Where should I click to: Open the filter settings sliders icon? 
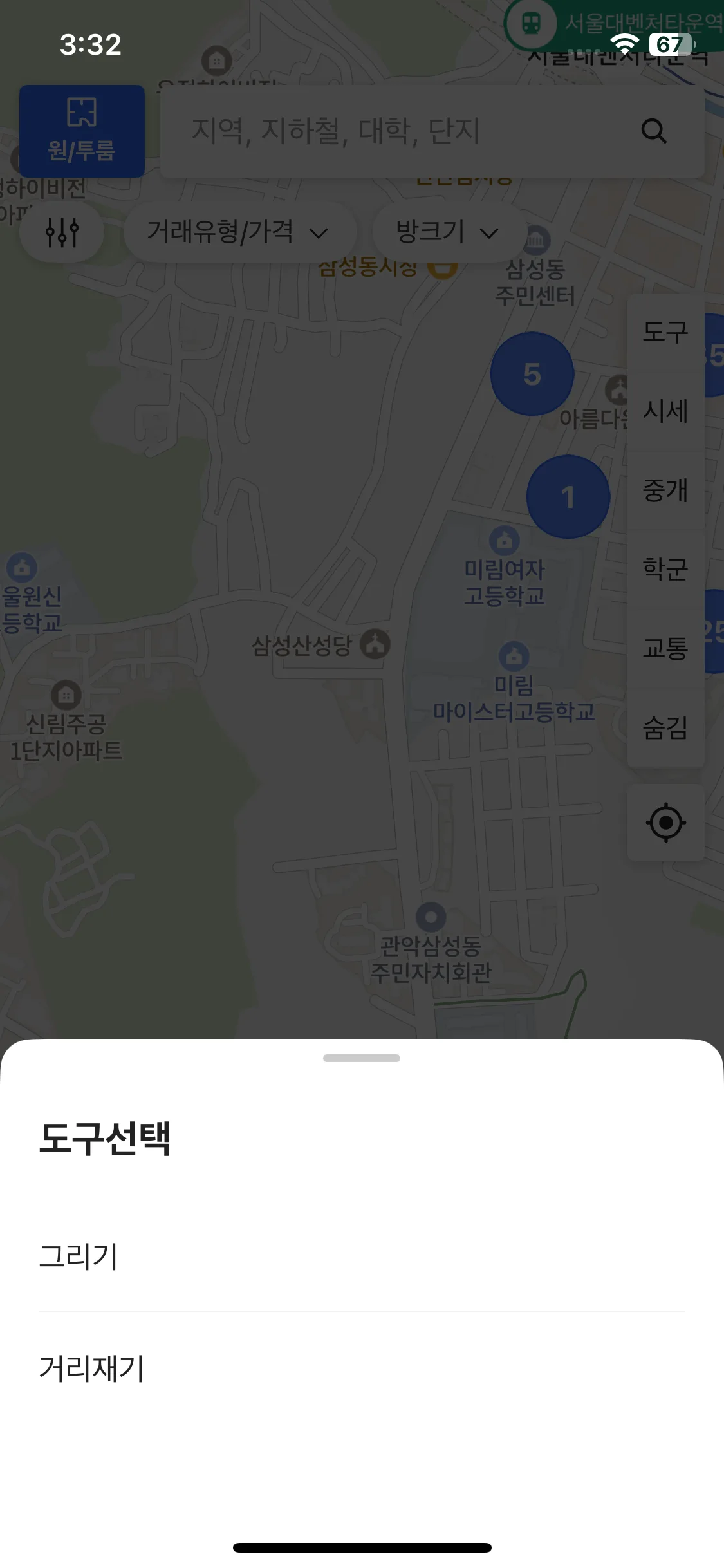coord(61,232)
